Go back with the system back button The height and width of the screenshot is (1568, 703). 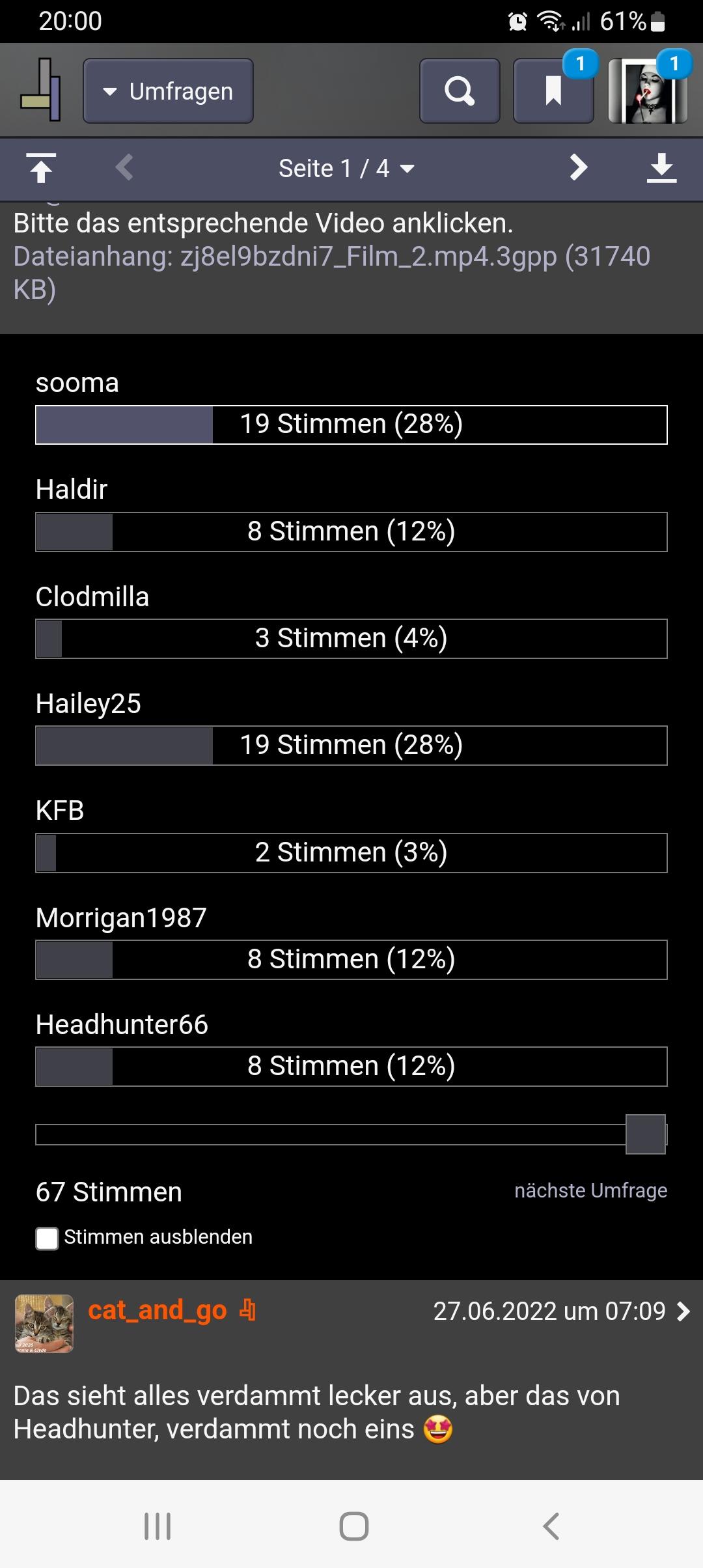pos(551,1526)
